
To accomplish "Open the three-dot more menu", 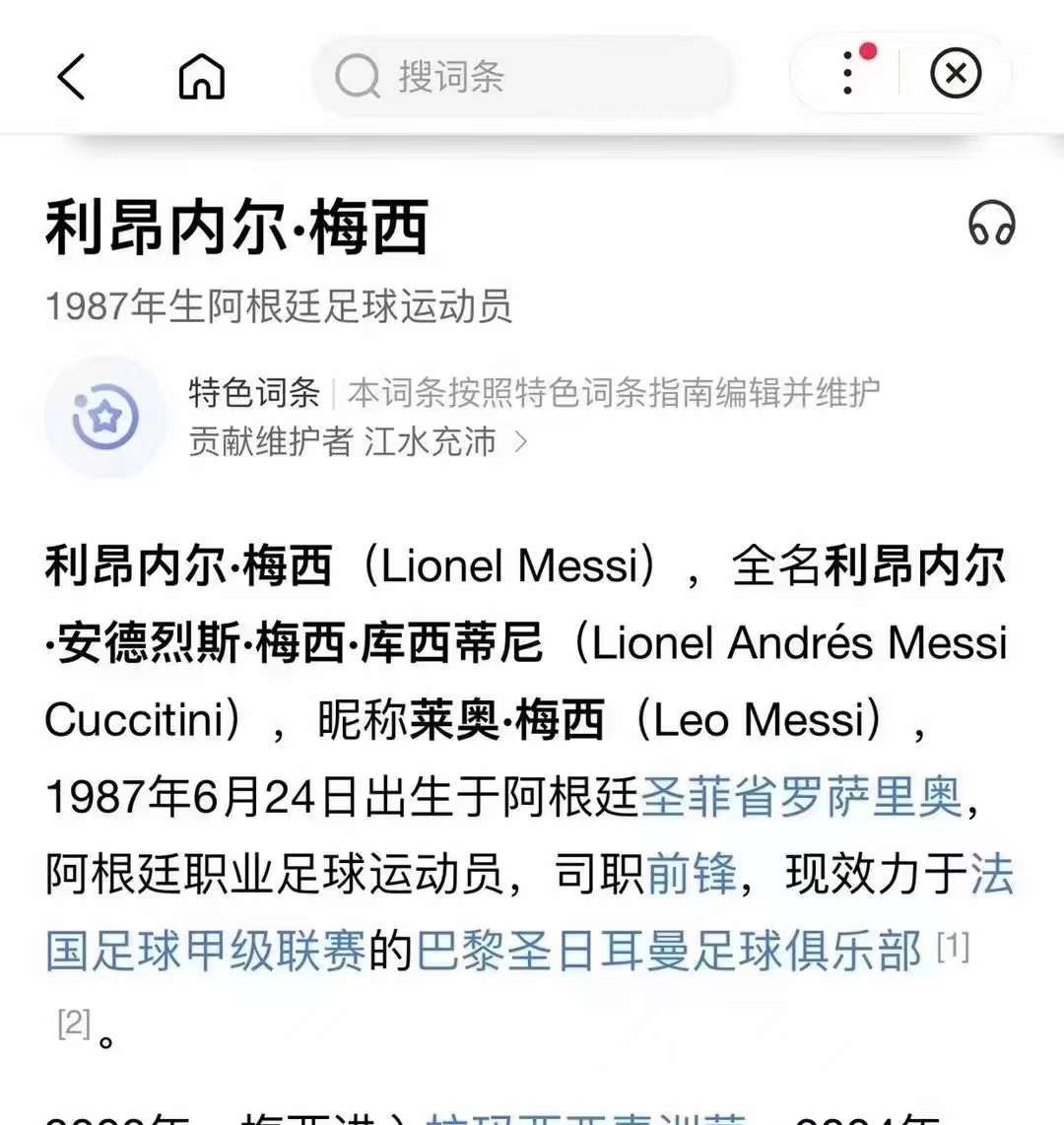I will coord(848,74).
